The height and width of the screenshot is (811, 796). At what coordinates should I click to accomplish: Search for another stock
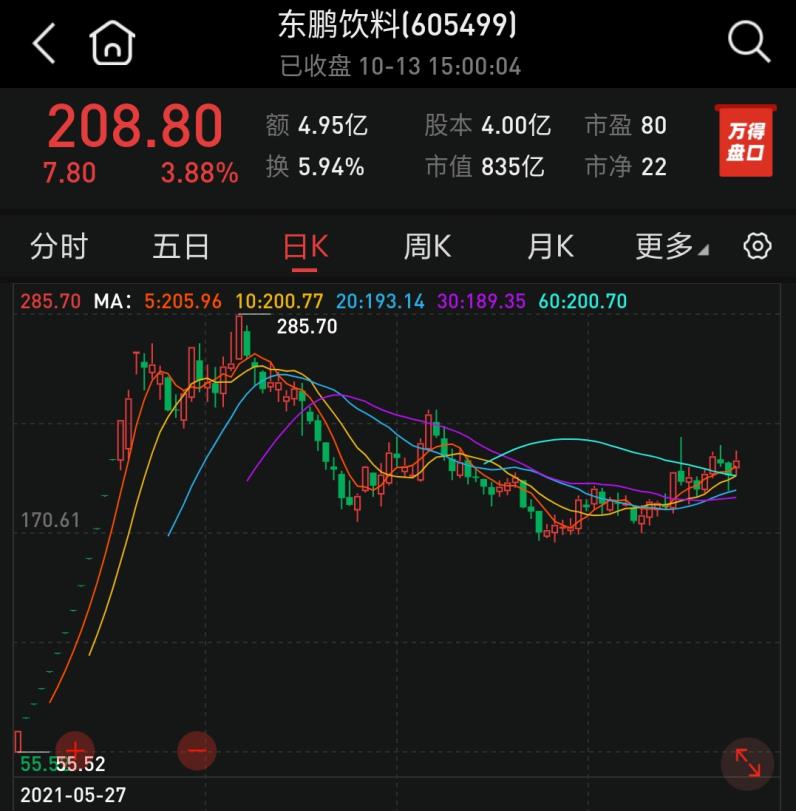[x=748, y=43]
